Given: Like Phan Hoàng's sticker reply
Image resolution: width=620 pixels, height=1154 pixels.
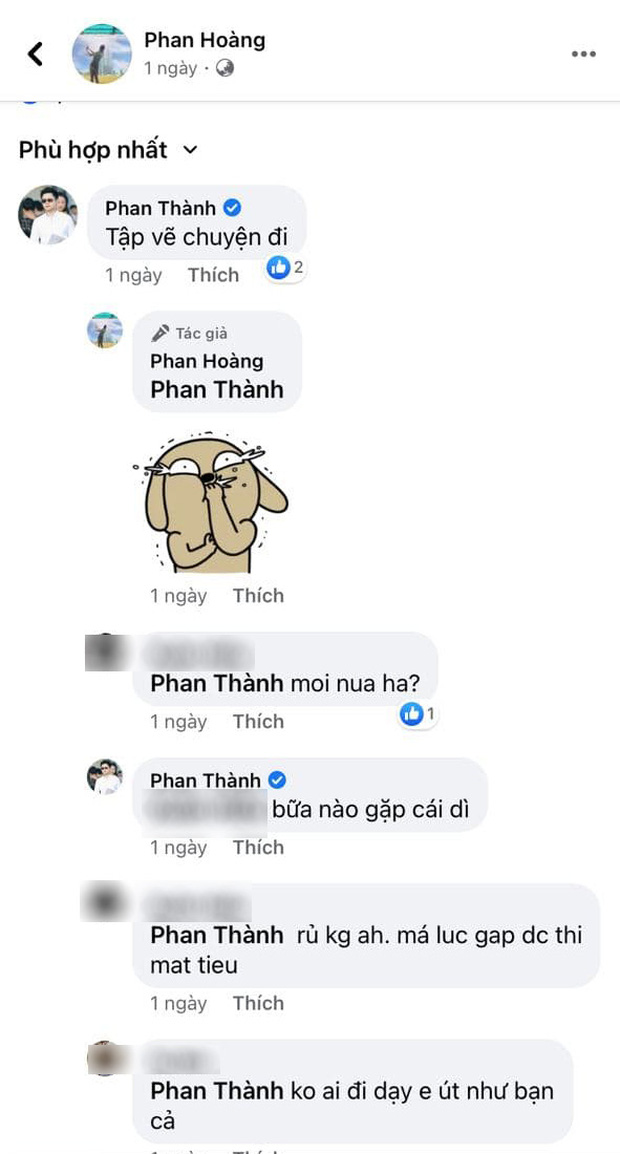Looking at the screenshot, I should [258, 596].
